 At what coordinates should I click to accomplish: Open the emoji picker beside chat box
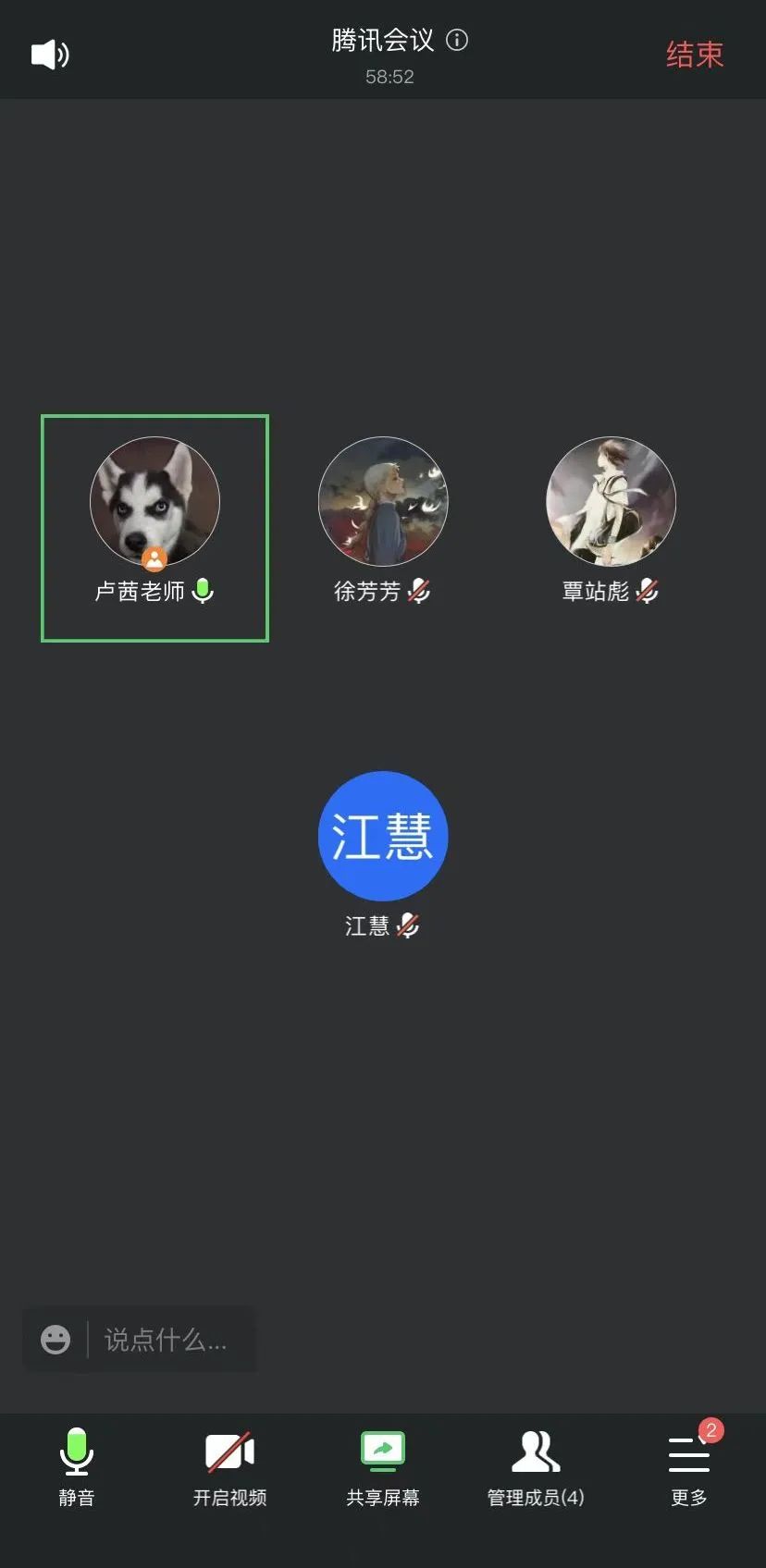pyautogui.click(x=56, y=1339)
